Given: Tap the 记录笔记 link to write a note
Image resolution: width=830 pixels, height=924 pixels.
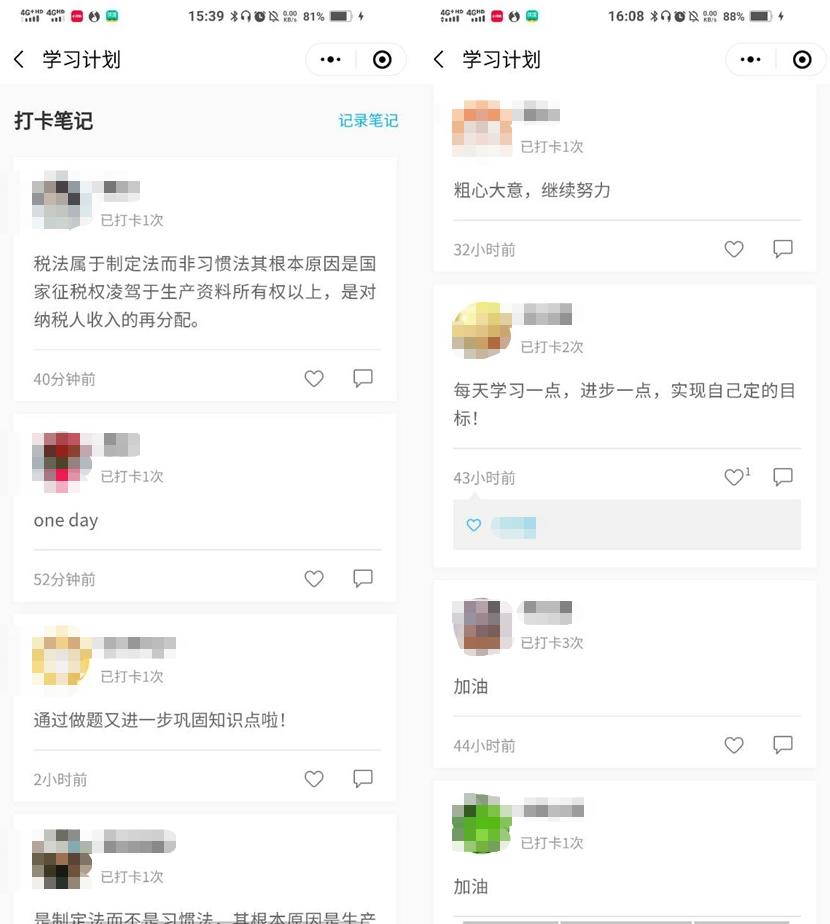Looking at the screenshot, I should click(x=367, y=120).
